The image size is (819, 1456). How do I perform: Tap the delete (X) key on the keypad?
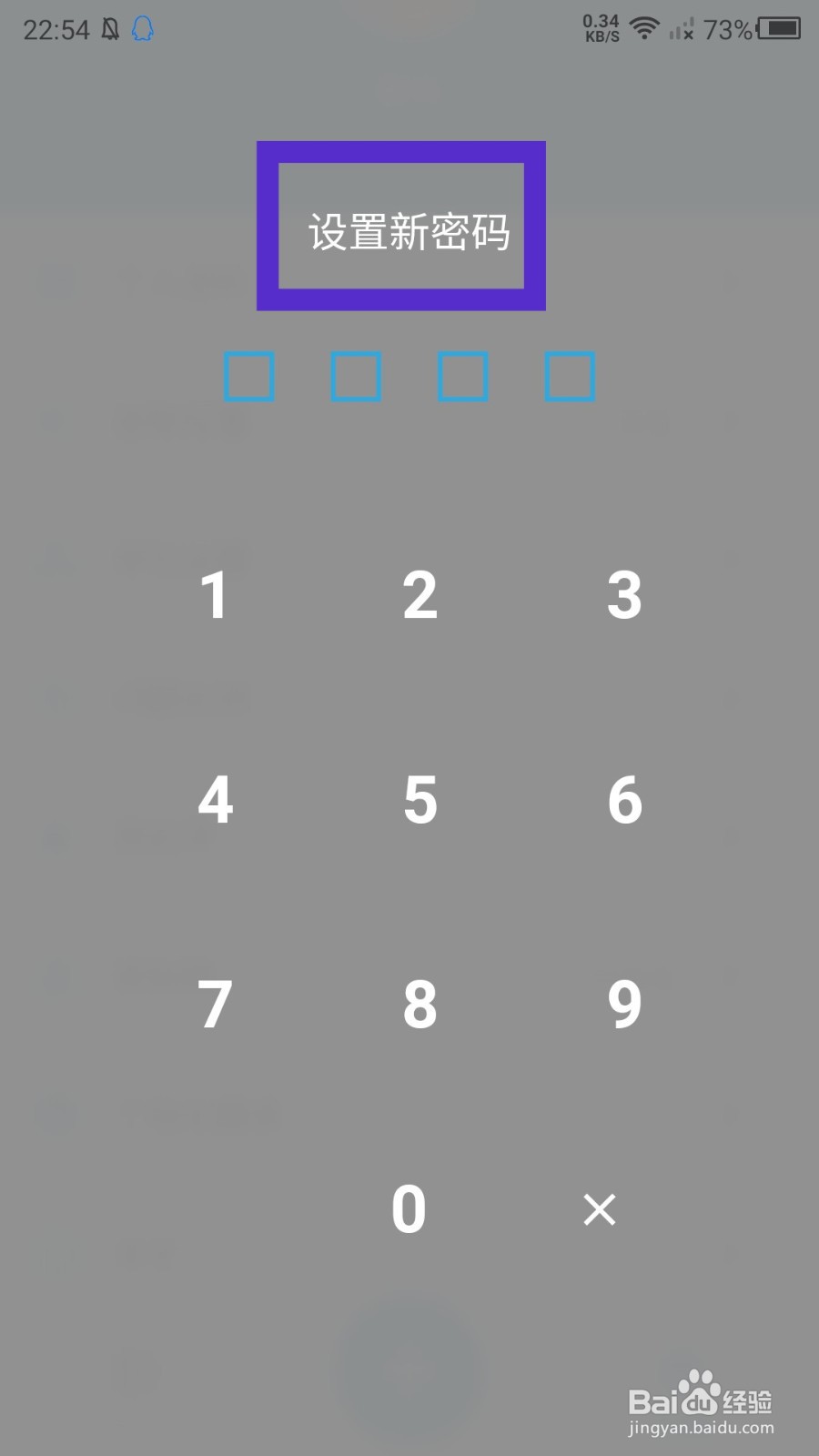click(600, 1210)
